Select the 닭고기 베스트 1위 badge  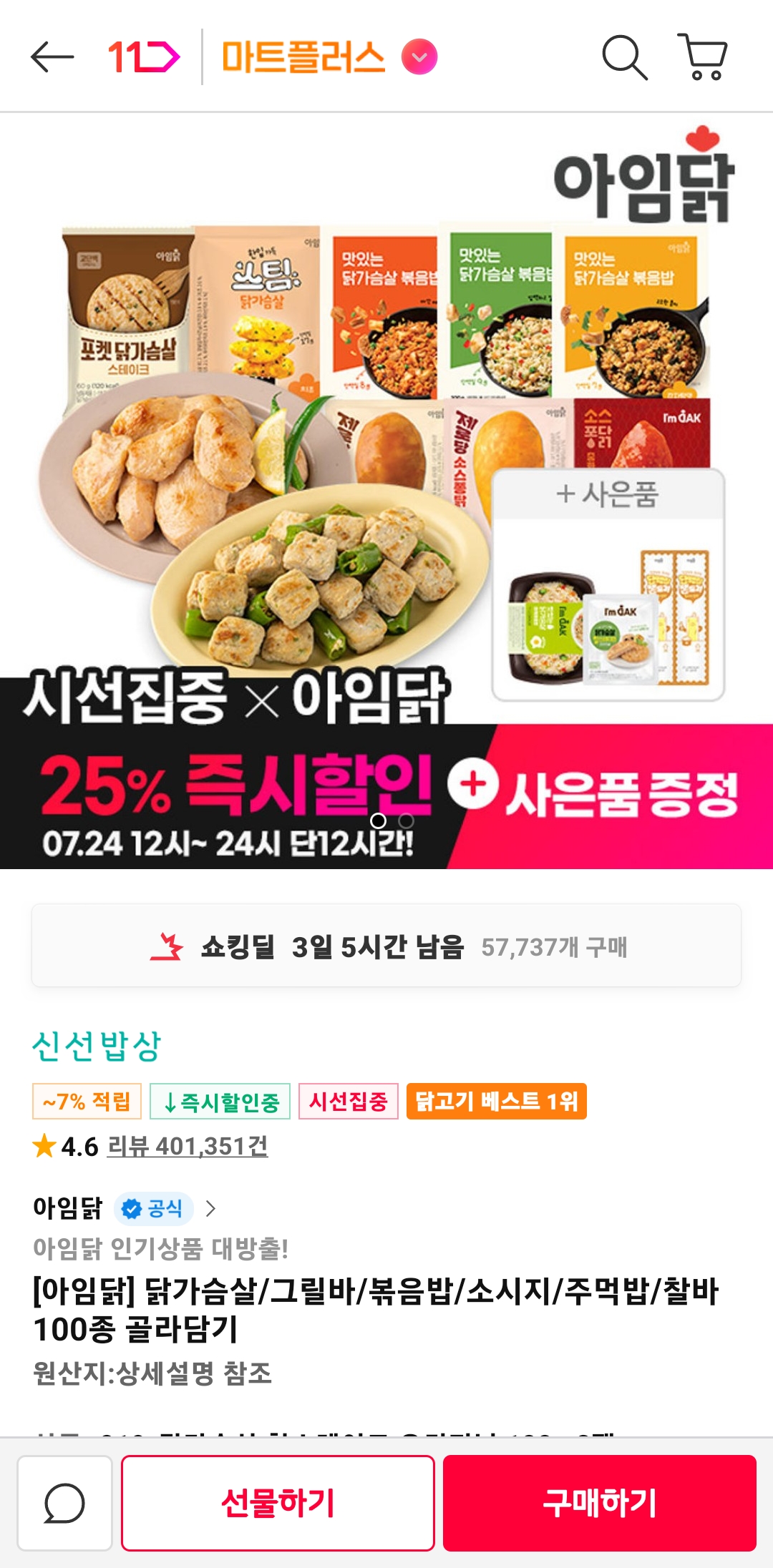(496, 1101)
